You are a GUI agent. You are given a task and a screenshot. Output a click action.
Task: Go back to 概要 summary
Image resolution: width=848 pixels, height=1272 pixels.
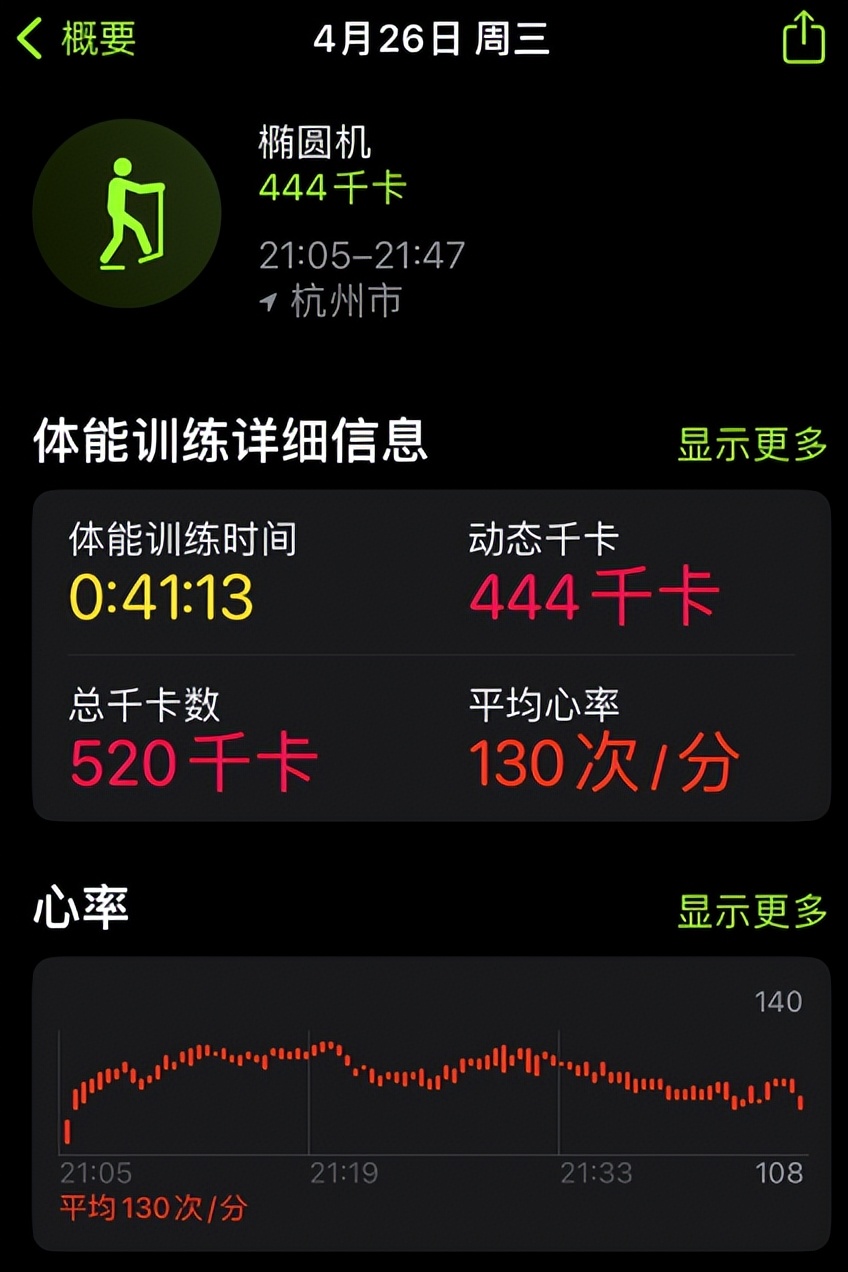pyautogui.click(x=76, y=40)
